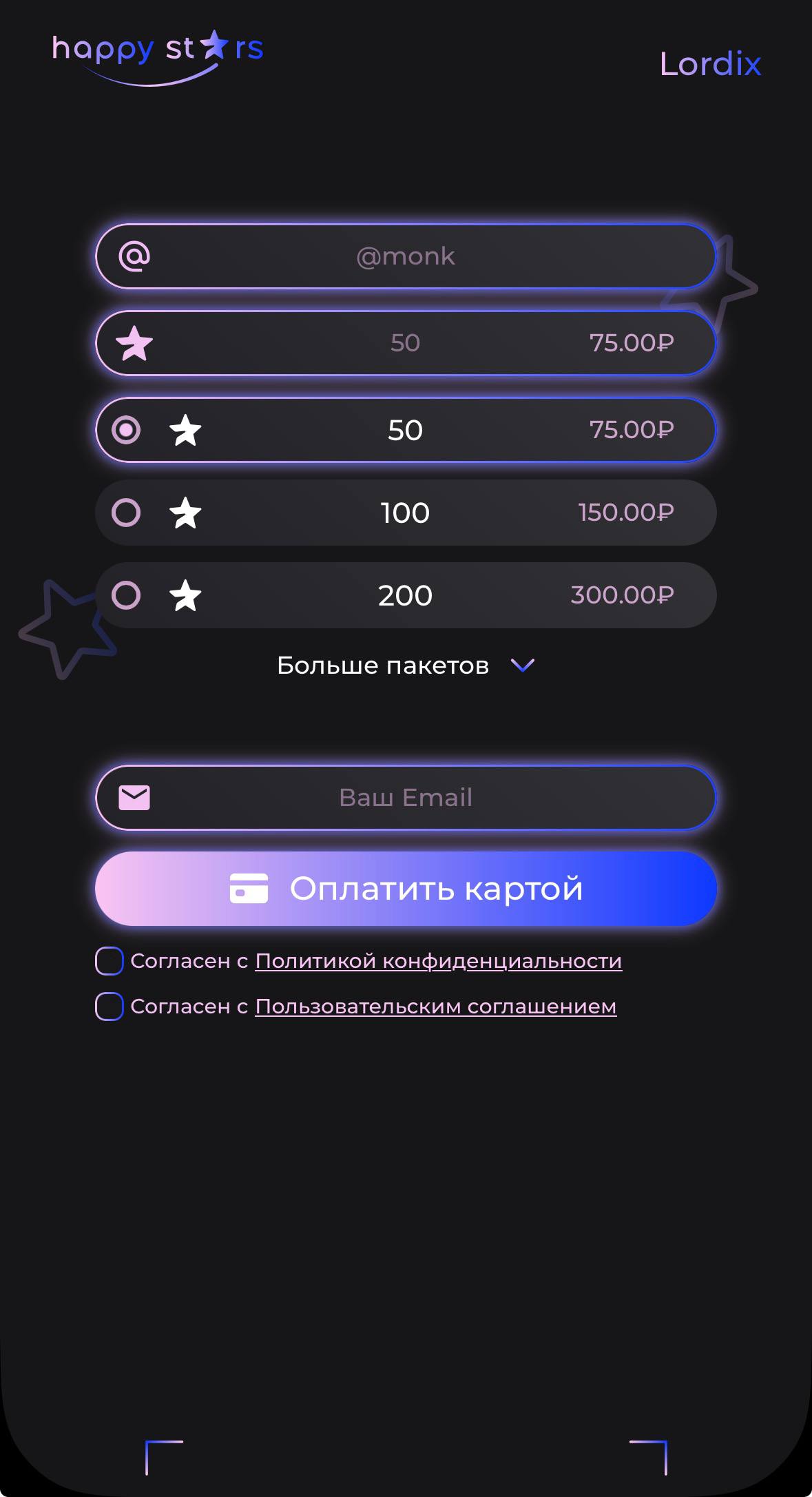Click the pink star icon on 50 package
The image size is (812, 1497).
pyautogui.click(x=135, y=342)
